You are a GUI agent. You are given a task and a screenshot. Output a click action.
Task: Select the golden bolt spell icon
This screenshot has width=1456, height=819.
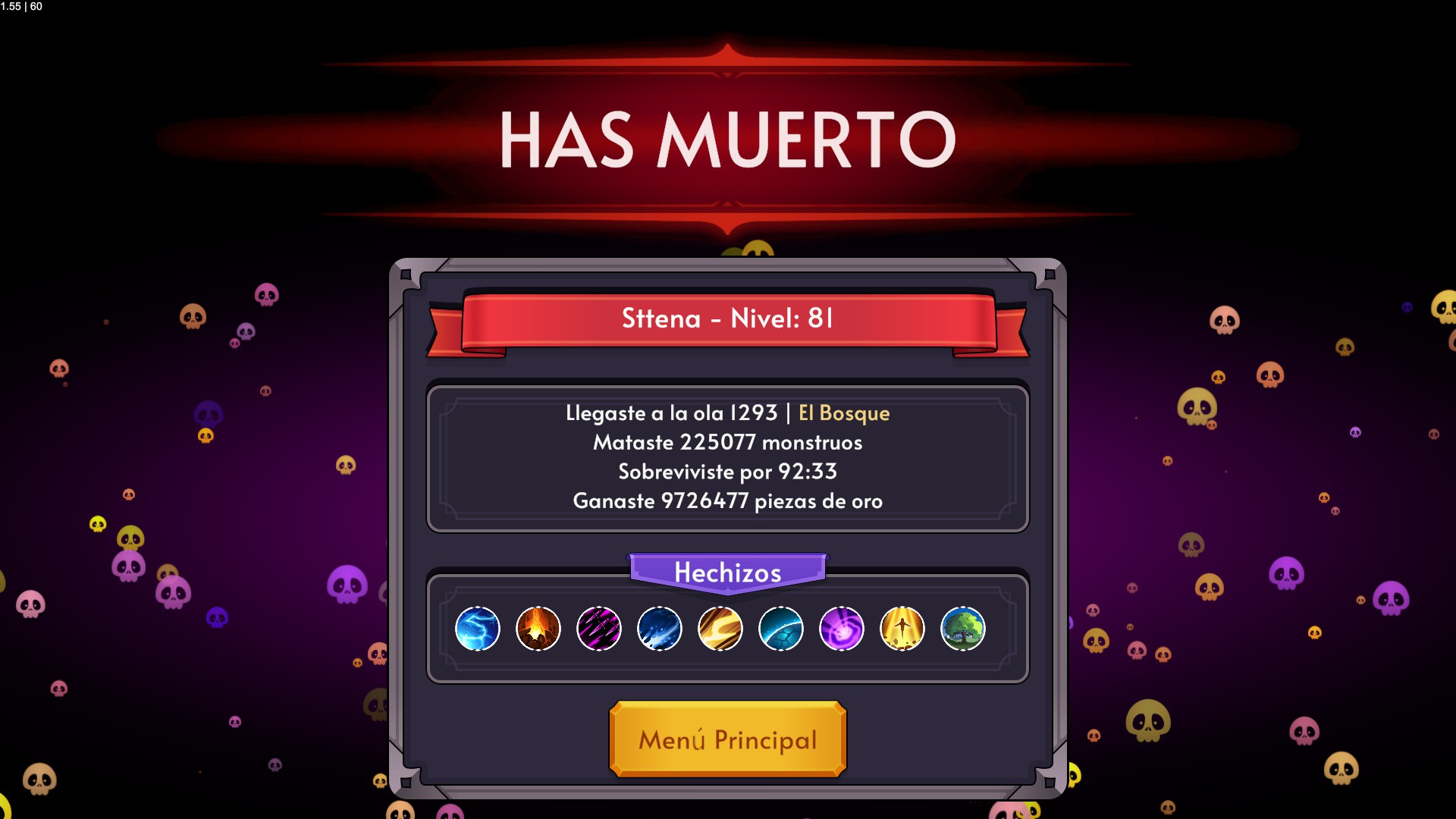point(720,629)
